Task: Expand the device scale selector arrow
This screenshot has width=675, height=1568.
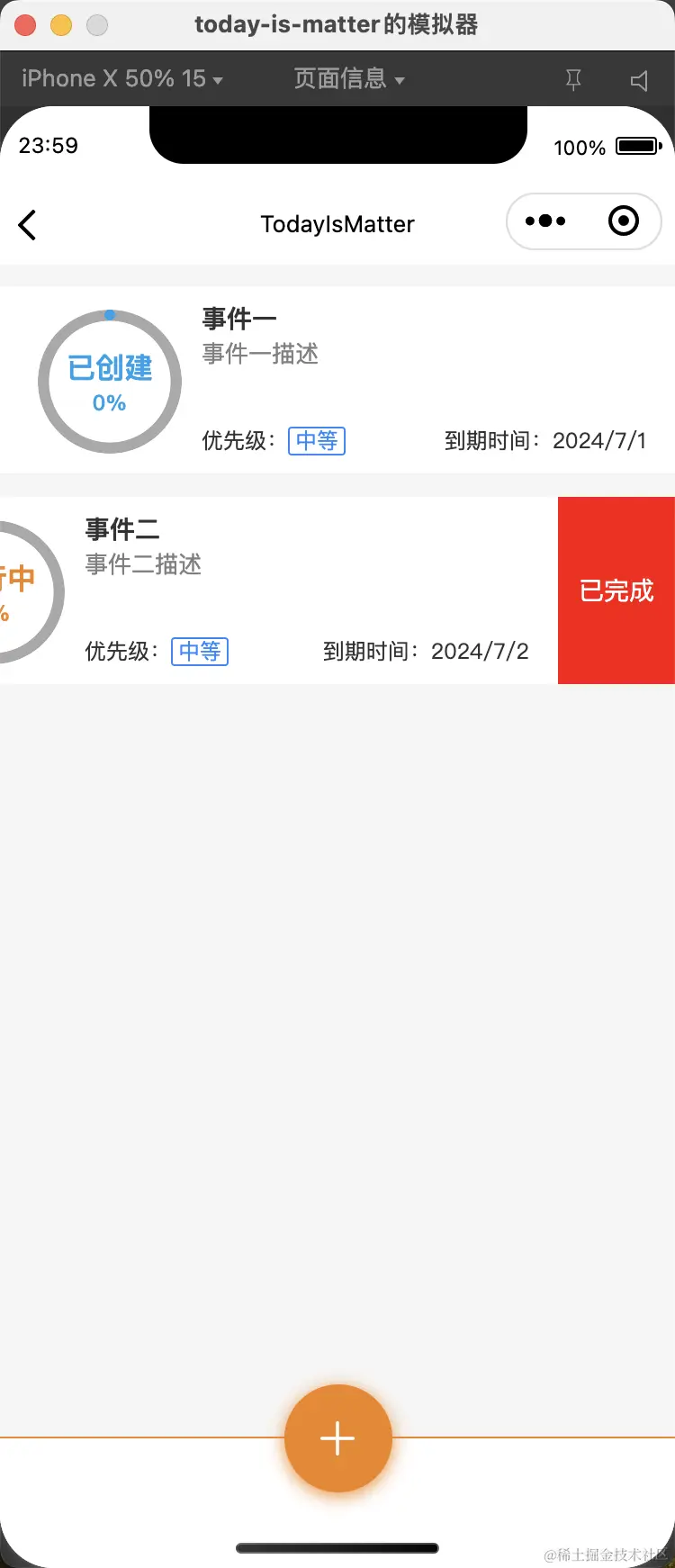Action: [216, 79]
